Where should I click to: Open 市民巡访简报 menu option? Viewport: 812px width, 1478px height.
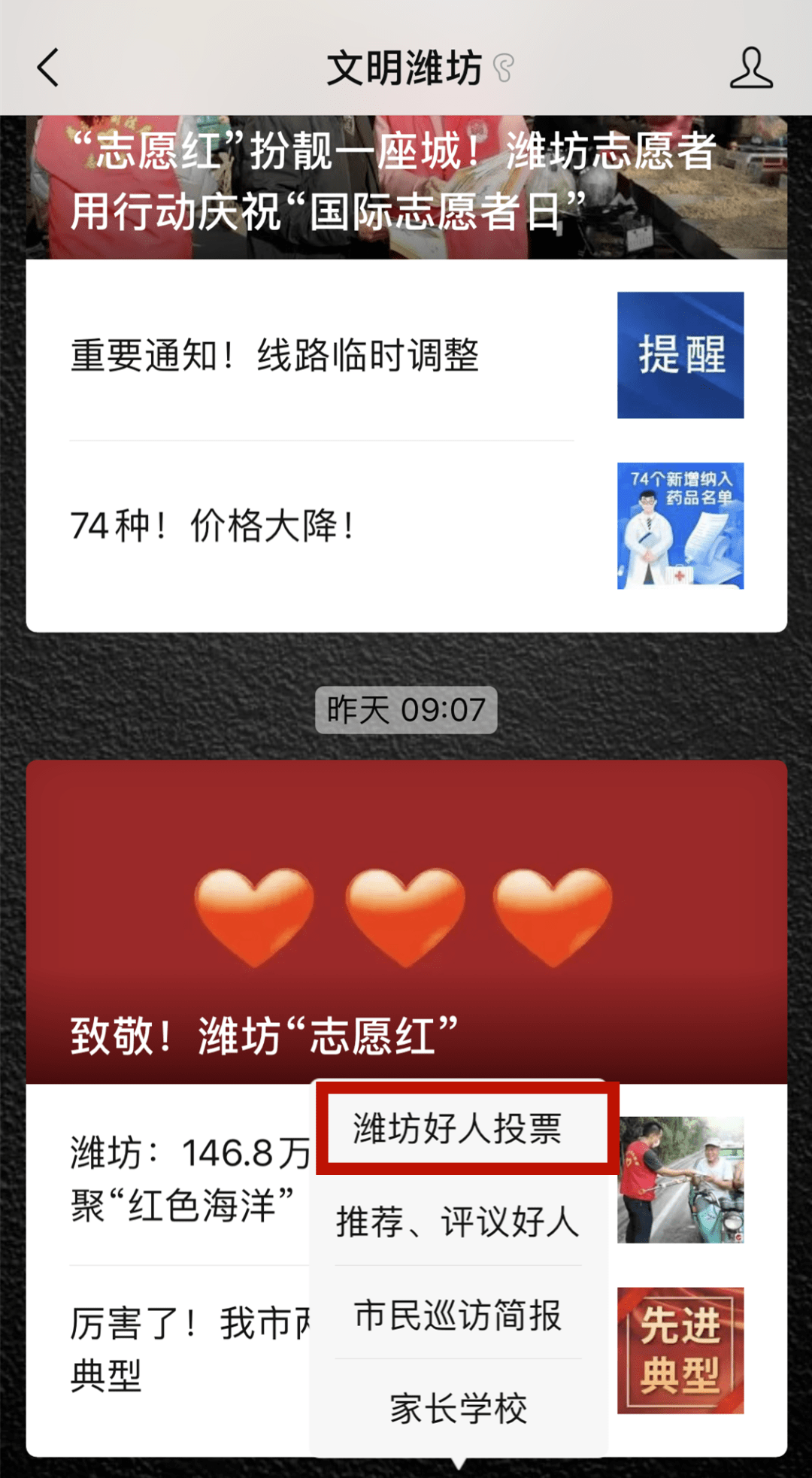[457, 1314]
